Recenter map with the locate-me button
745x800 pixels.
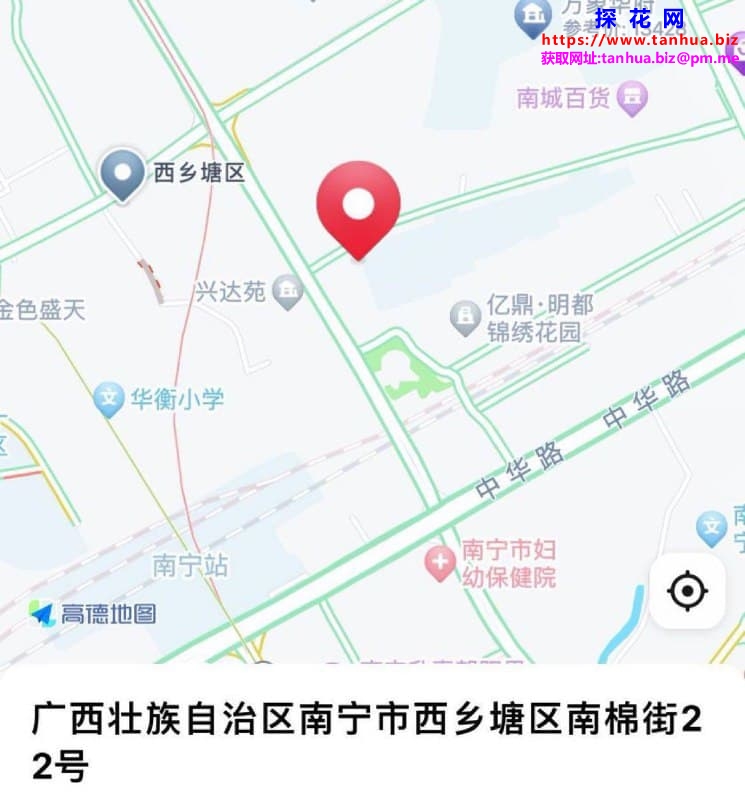687,591
